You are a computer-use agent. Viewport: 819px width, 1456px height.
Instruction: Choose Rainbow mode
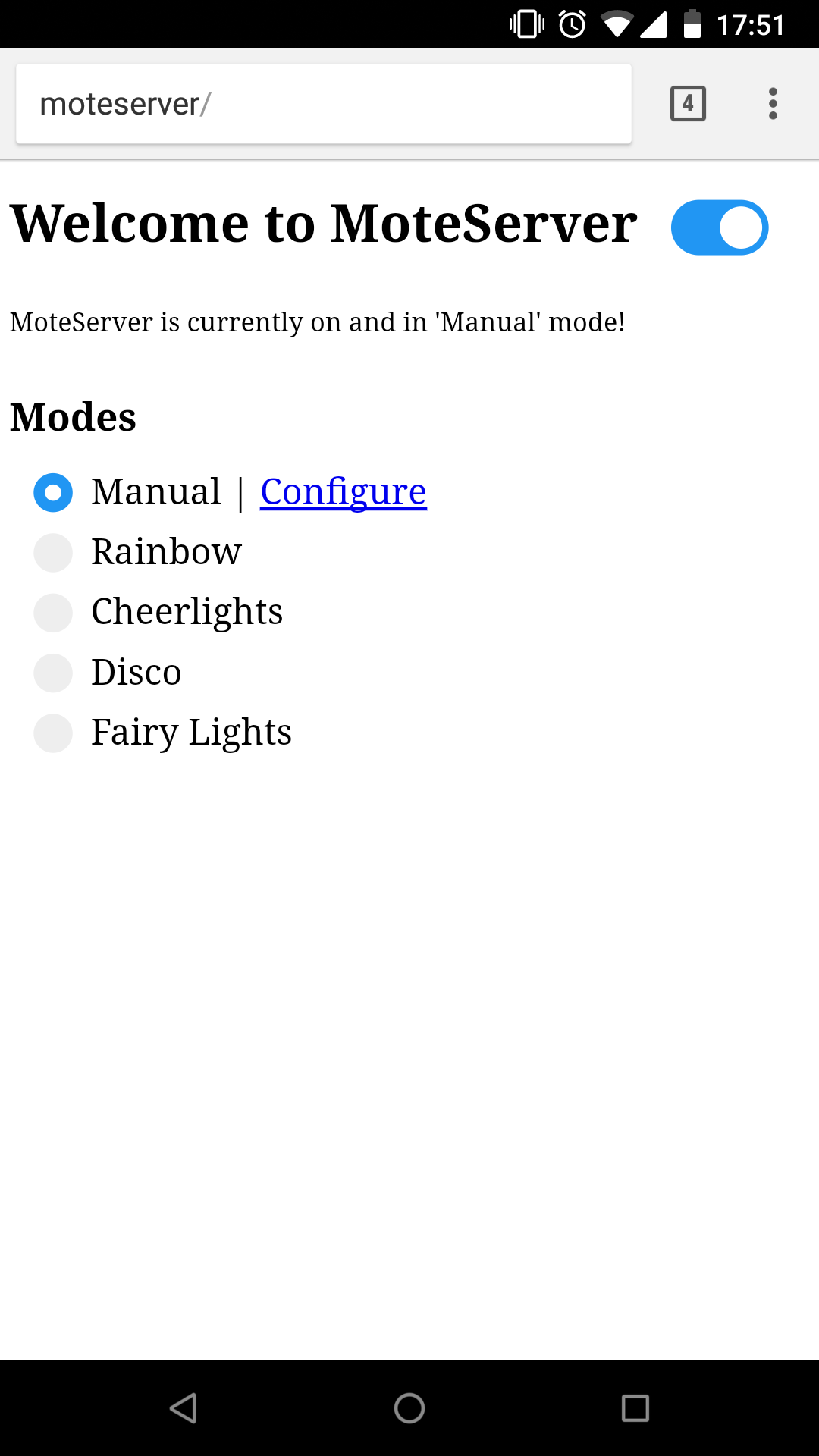[53, 553]
